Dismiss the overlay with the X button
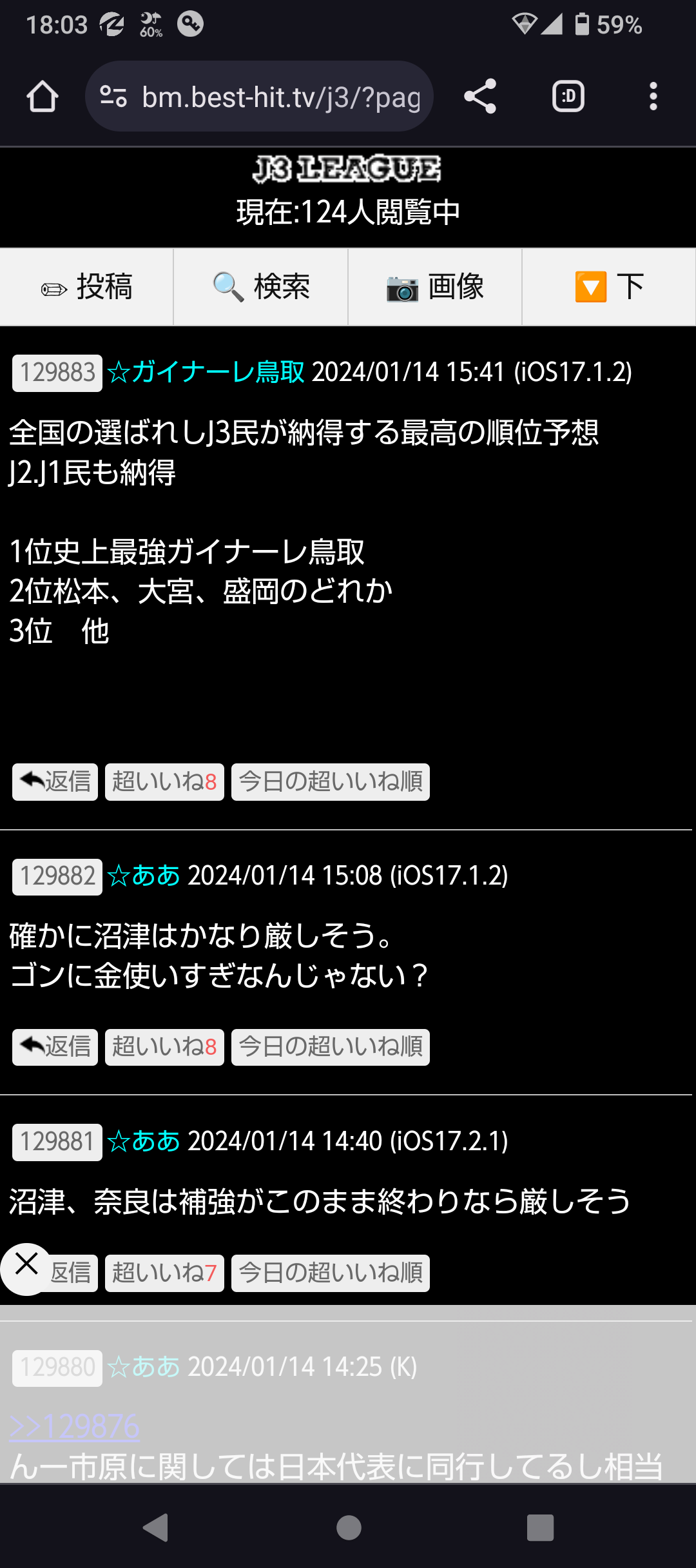The width and height of the screenshot is (696, 1568). click(26, 1265)
